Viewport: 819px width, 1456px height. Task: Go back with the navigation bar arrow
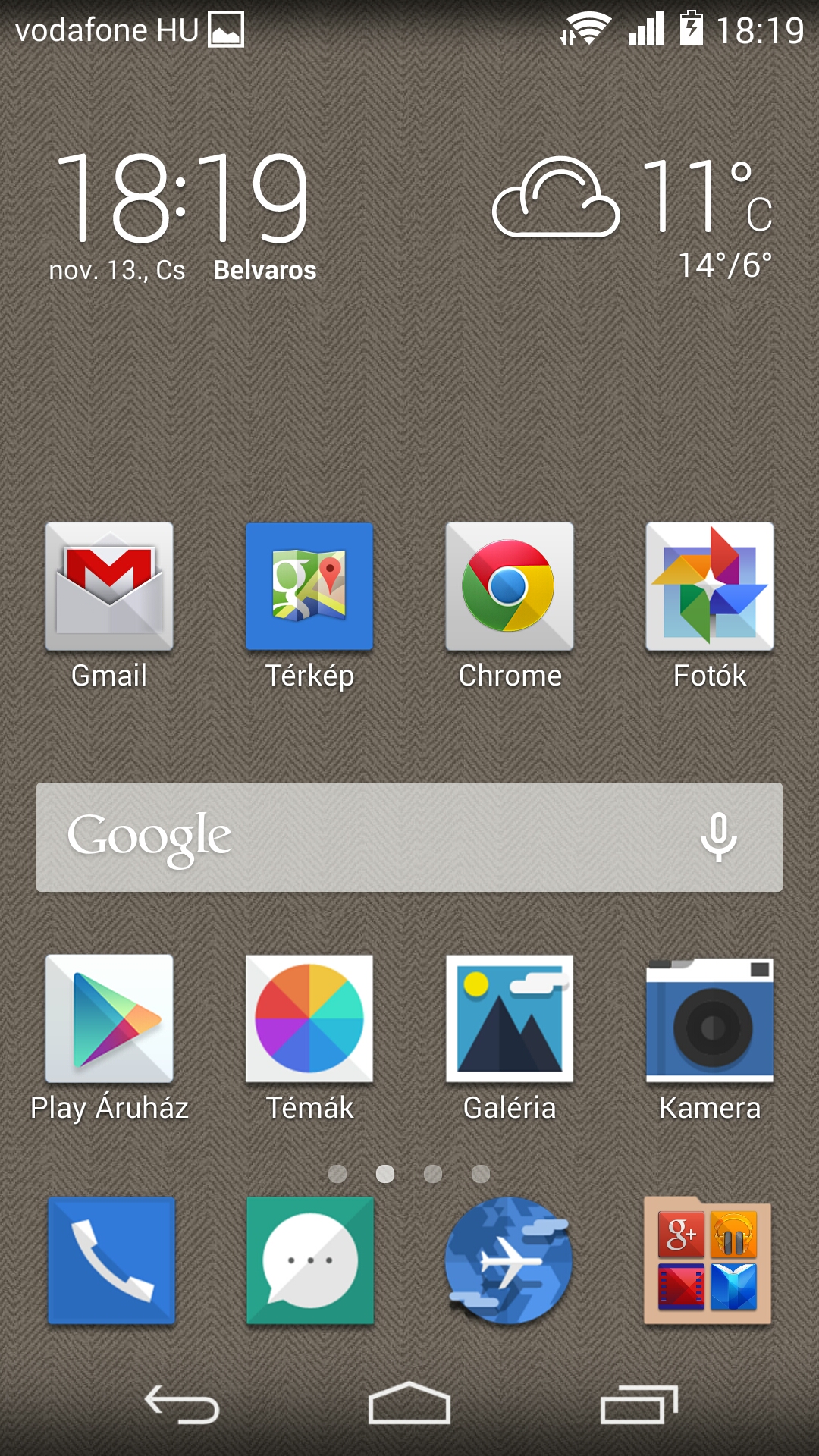[182, 1405]
